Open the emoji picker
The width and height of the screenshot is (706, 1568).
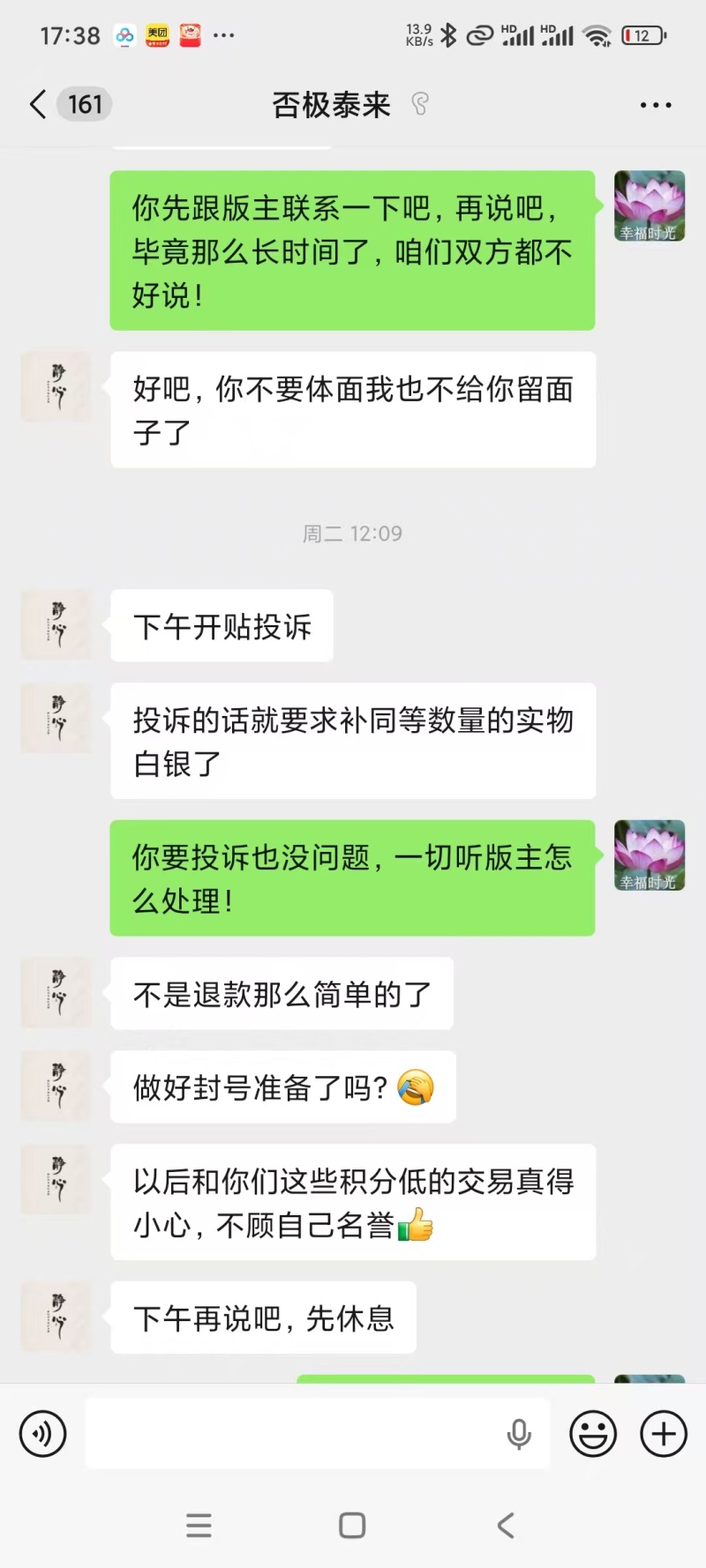[593, 1433]
